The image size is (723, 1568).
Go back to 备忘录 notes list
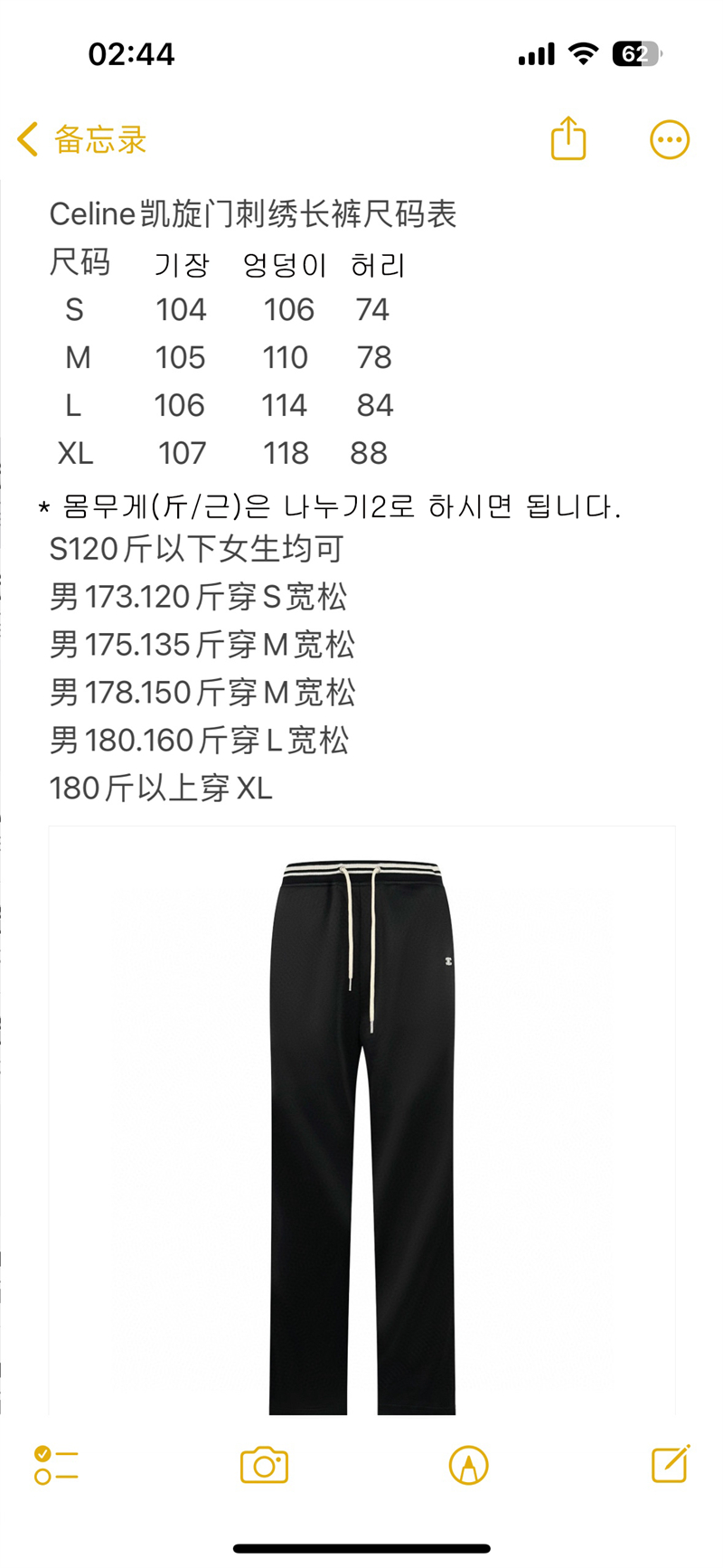81,140
